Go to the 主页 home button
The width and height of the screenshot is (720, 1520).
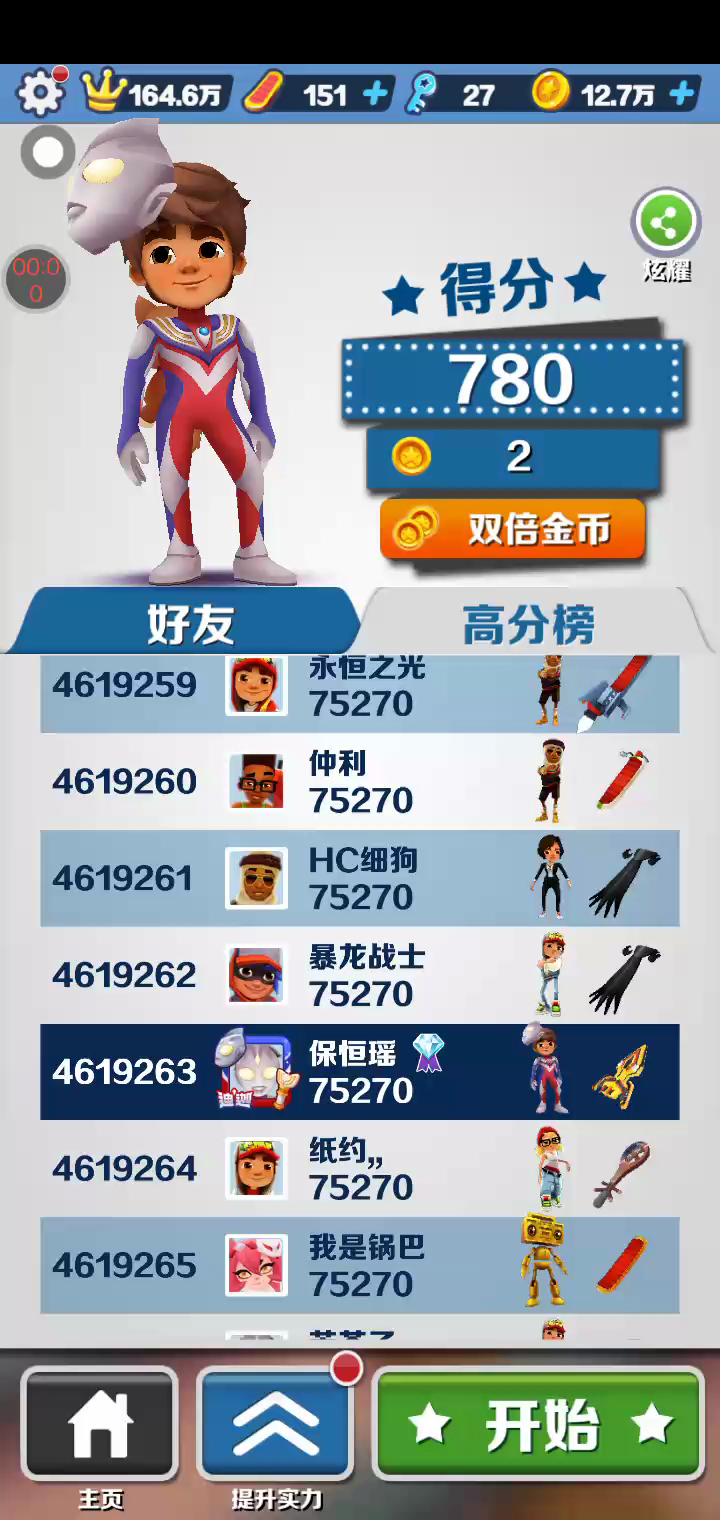[x=100, y=1425]
